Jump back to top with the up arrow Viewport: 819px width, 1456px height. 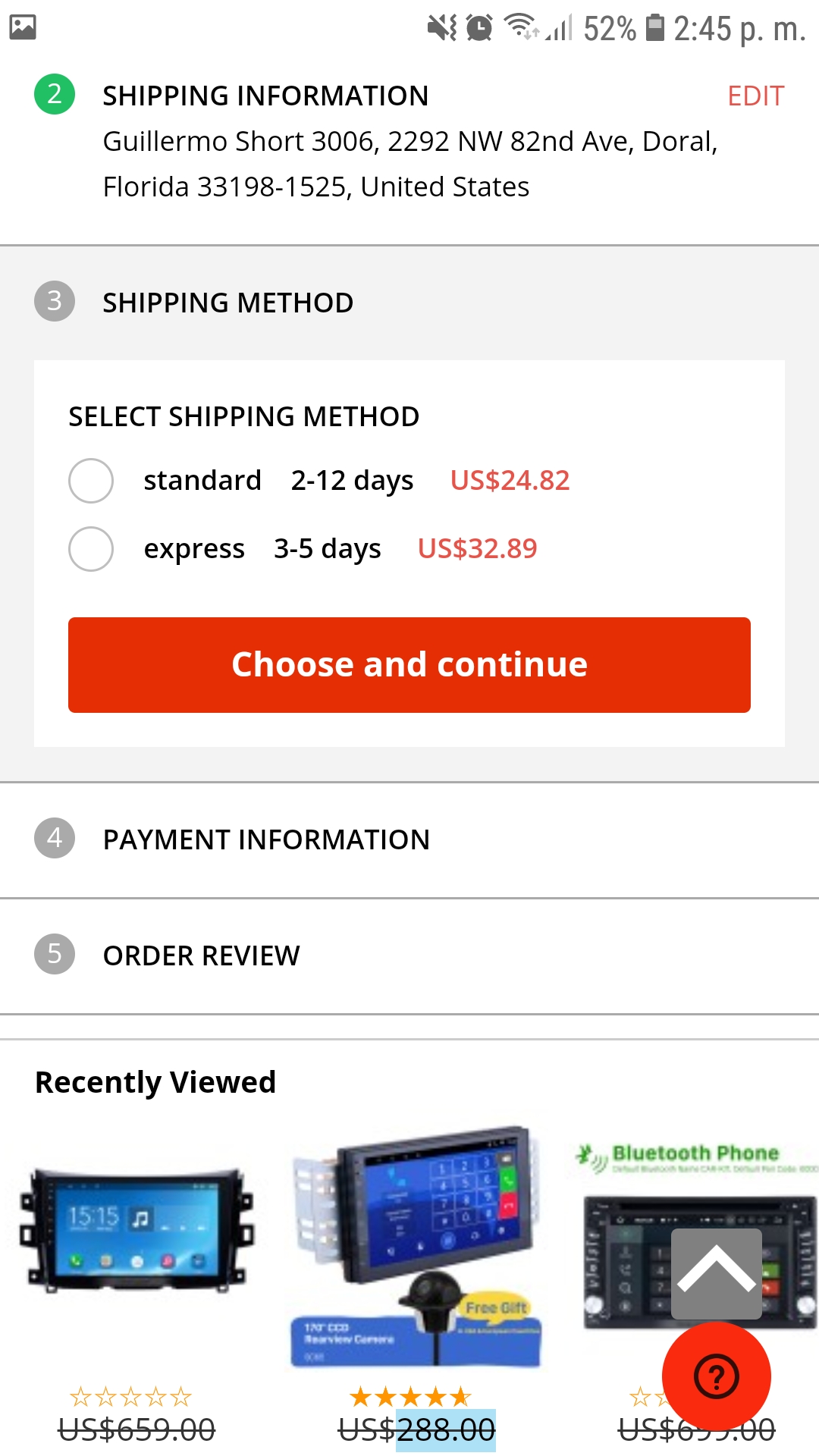[717, 1274]
